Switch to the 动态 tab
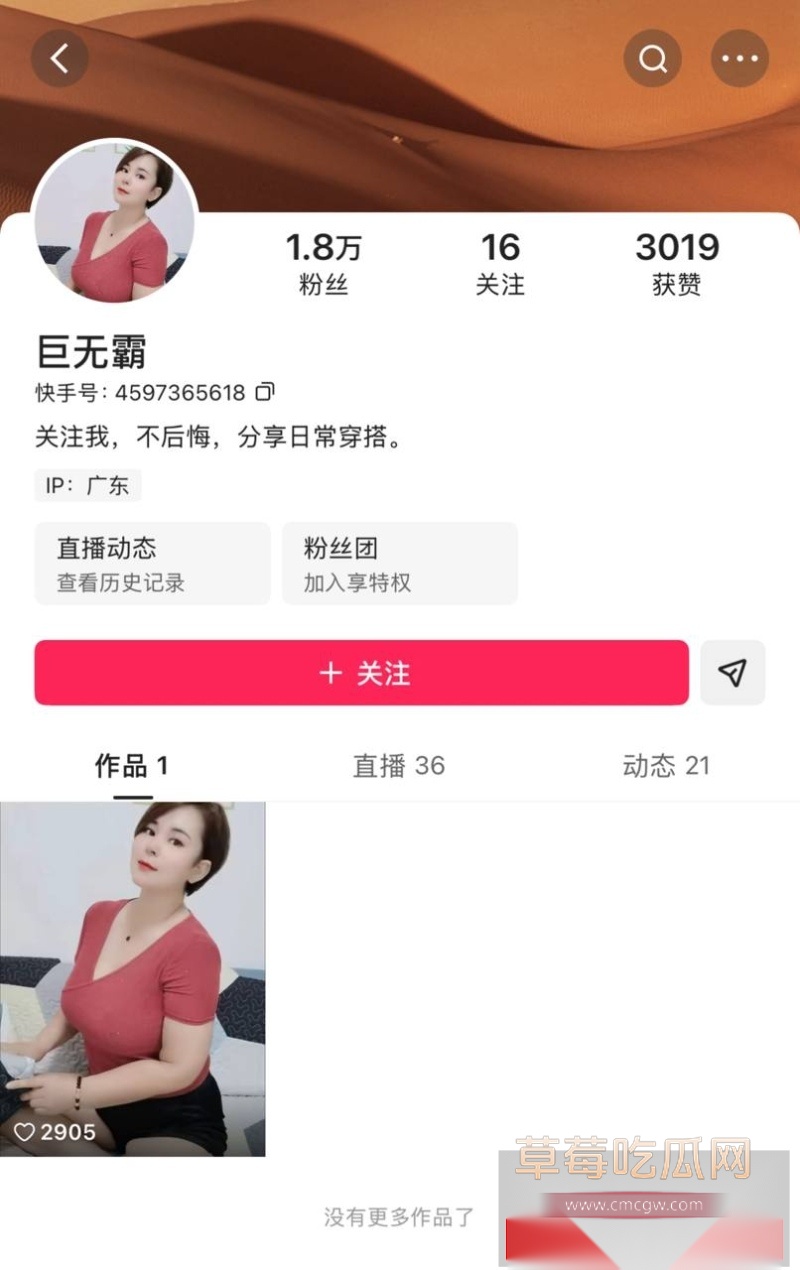The width and height of the screenshot is (800, 1270). 665,766
